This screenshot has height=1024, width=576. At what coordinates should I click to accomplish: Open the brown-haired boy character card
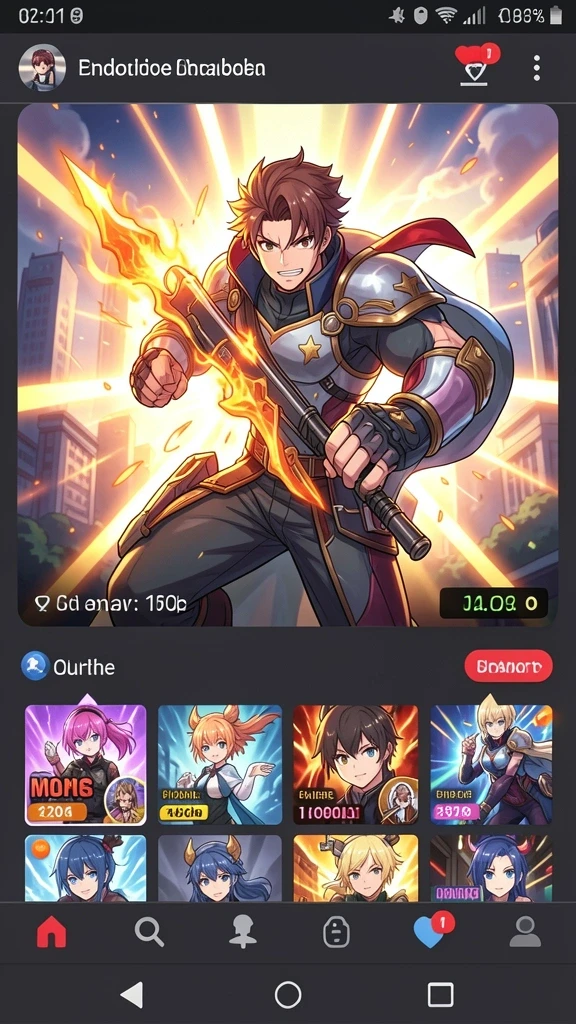click(355, 765)
